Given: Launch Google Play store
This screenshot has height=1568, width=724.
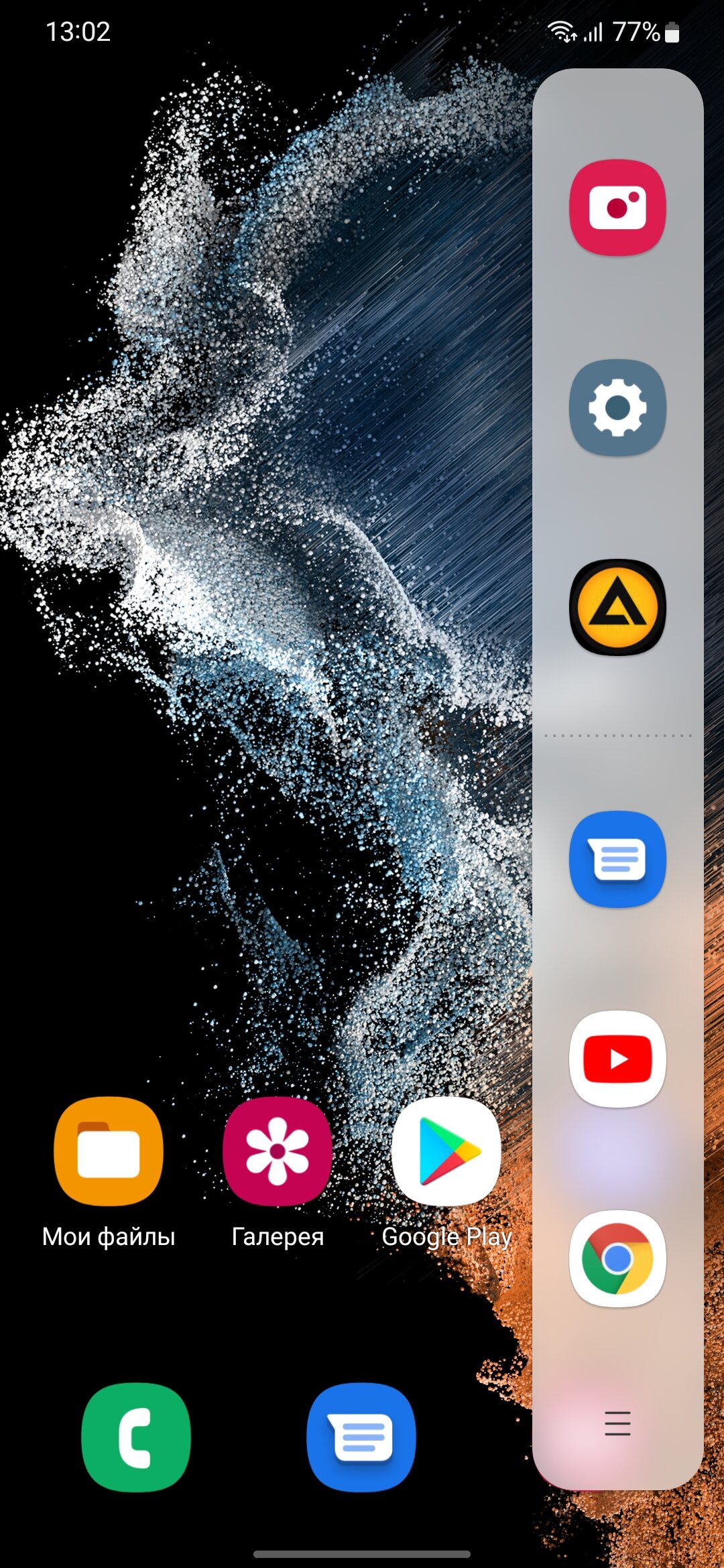Looking at the screenshot, I should click(446, 1151).
